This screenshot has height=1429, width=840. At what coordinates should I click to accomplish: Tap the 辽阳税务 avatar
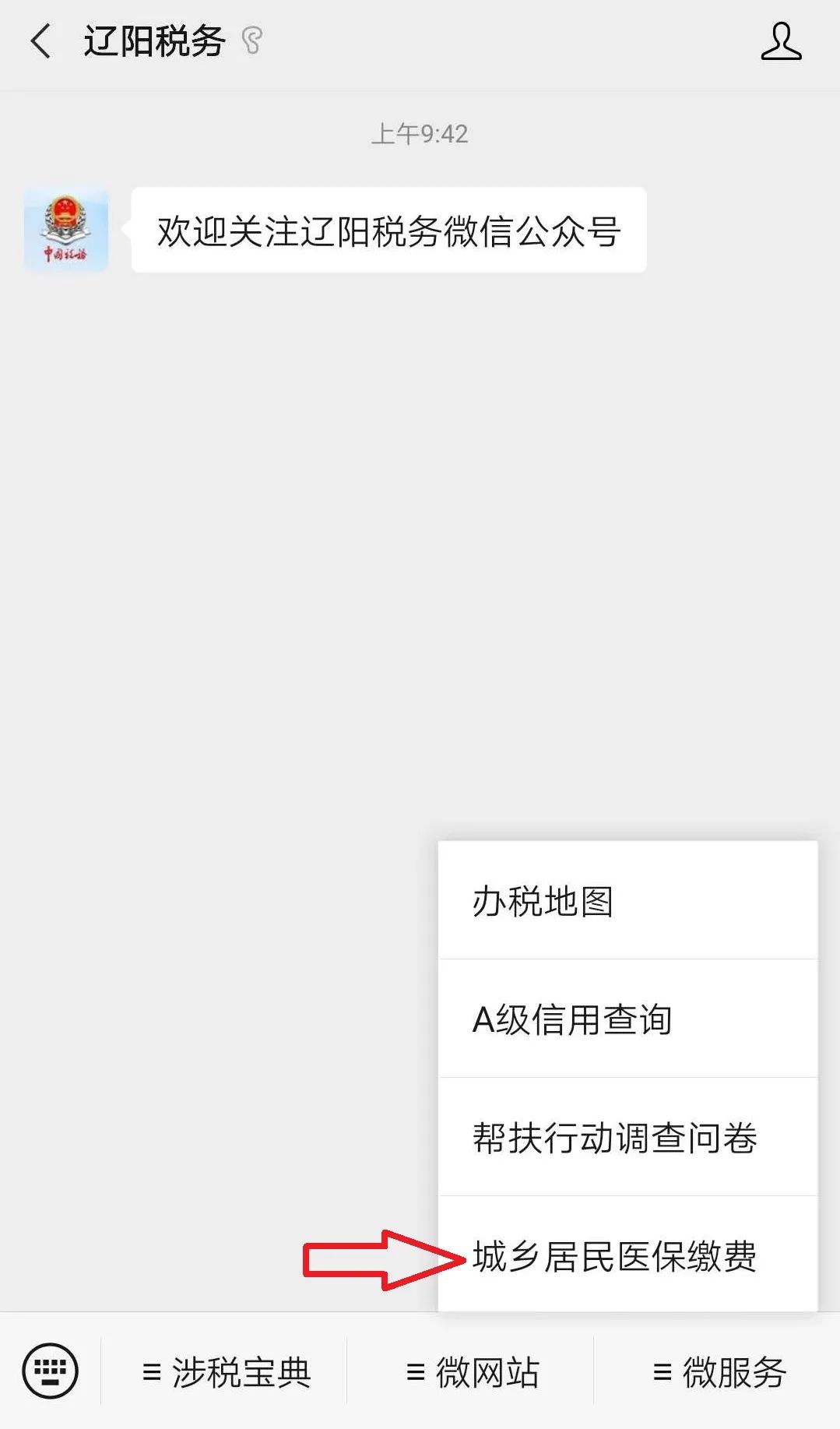coord(66,230)
